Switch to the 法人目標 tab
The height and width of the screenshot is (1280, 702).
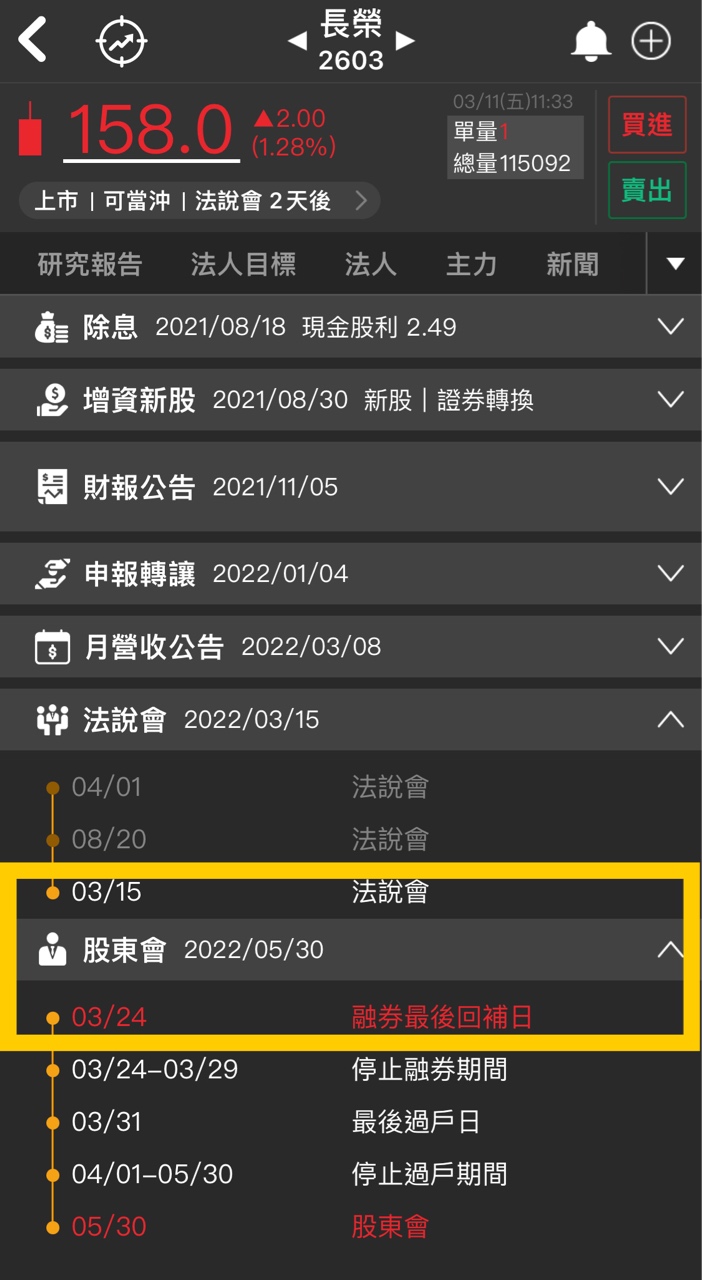pyautogui.click(x=243, y=264)
